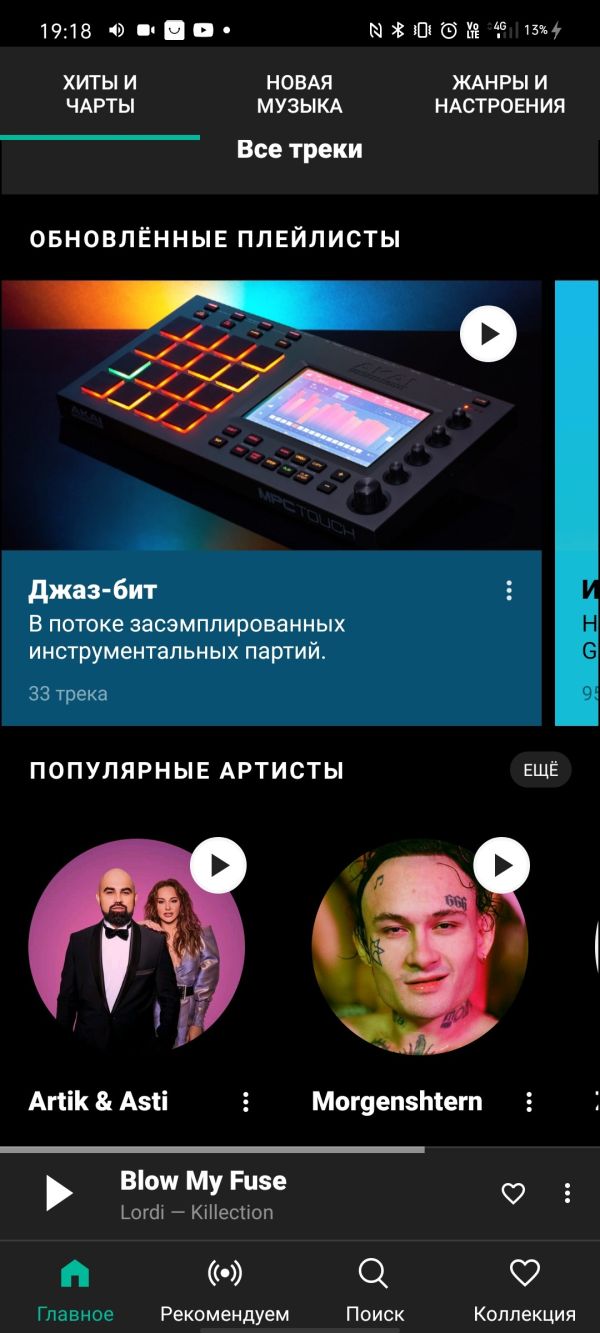Open options menu for Morgenshtern

(529, 1102)
